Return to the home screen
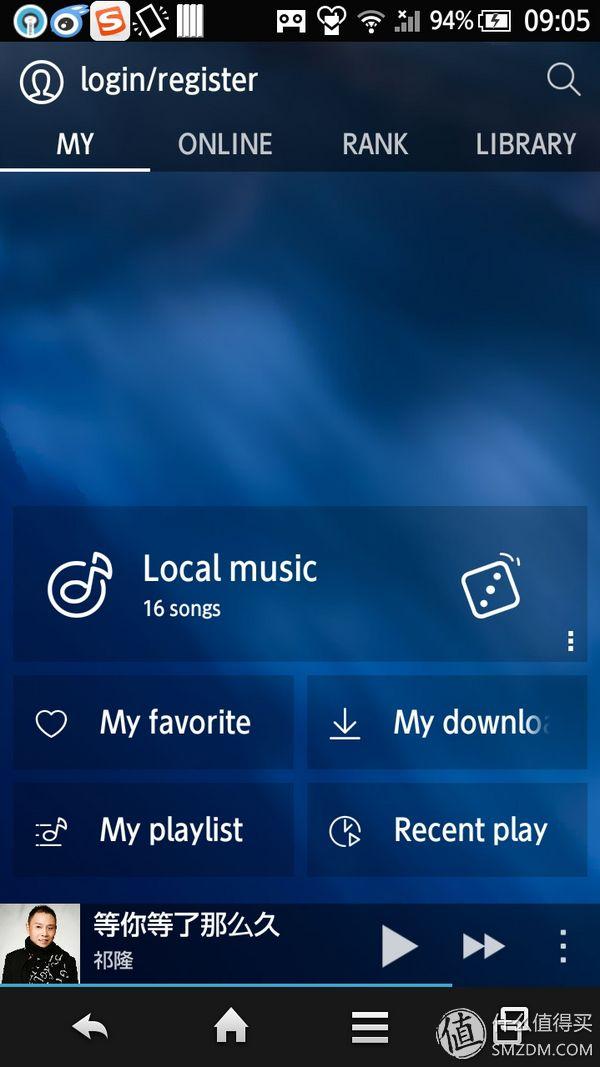This screenshot has height=1067, width=600. [x=231, y=1026]
